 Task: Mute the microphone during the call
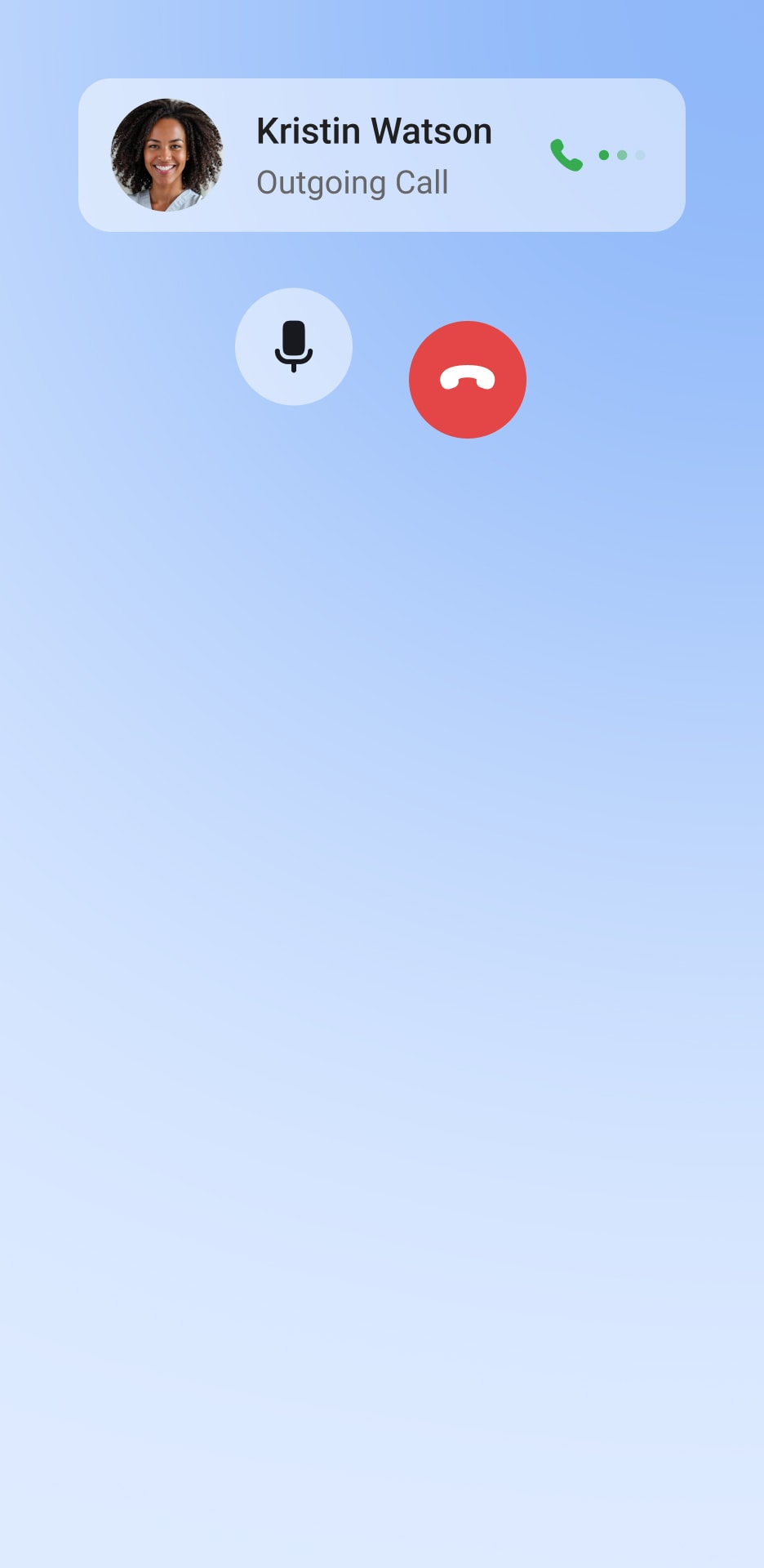coord(294,346)
